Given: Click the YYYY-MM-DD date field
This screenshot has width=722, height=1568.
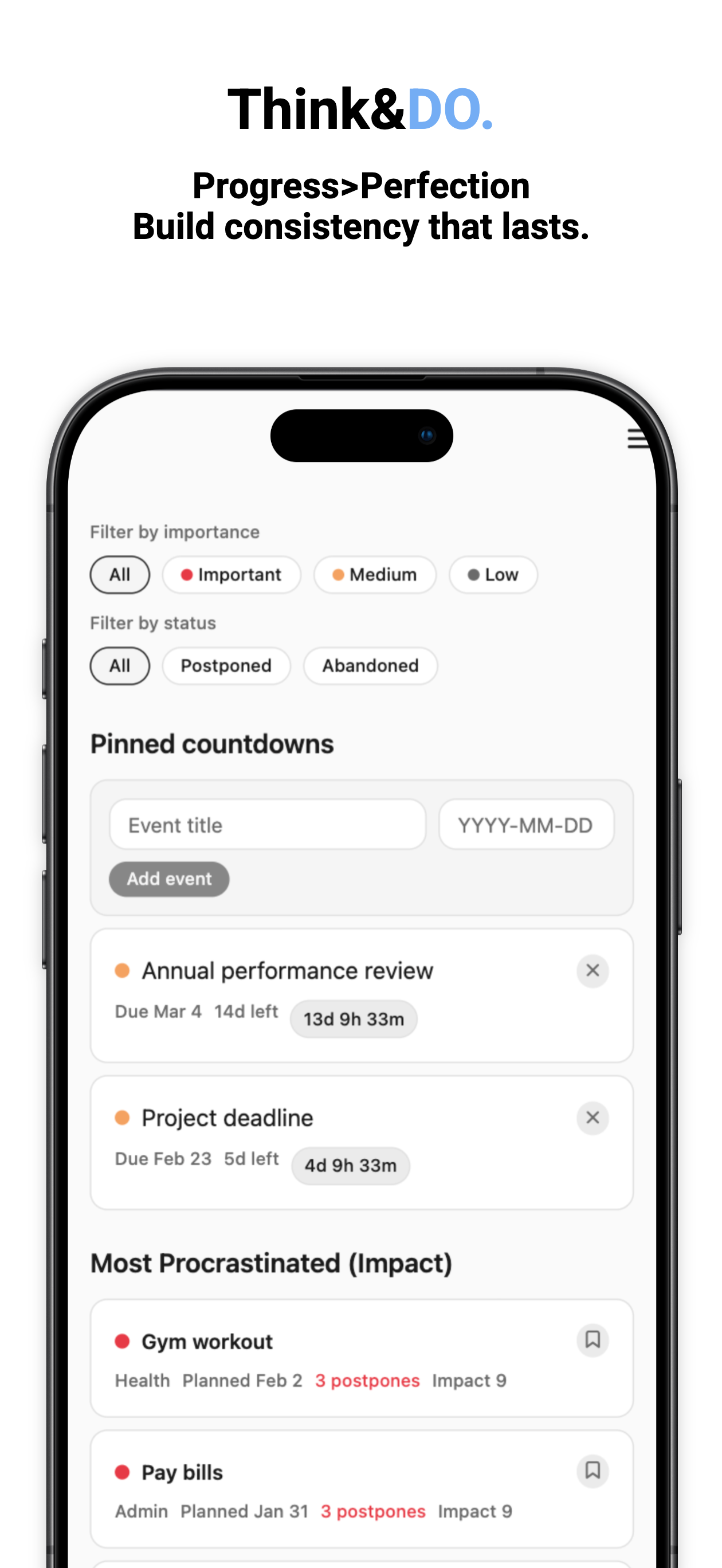Looking at the screenshot, I should pos(526,824).
